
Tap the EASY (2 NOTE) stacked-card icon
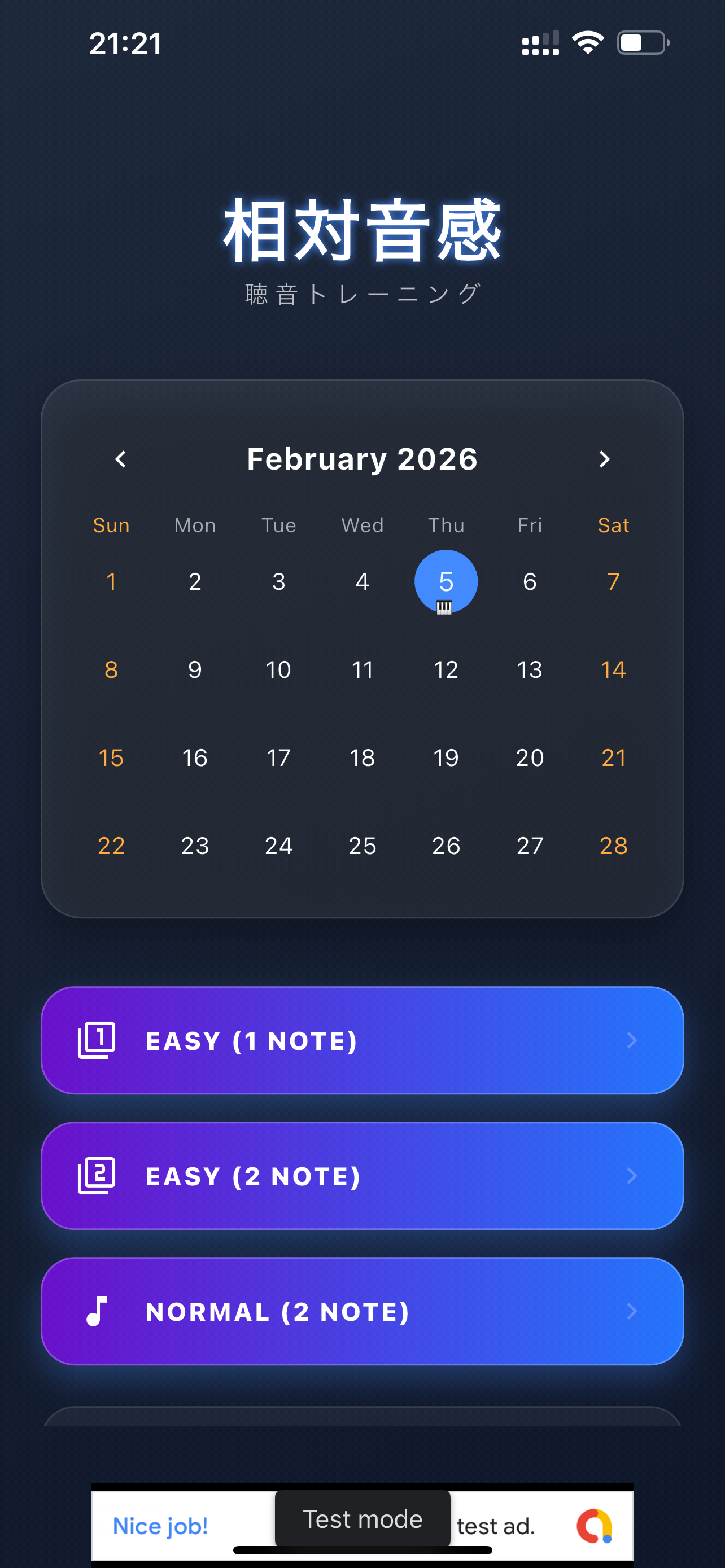tap(96, 1175)
